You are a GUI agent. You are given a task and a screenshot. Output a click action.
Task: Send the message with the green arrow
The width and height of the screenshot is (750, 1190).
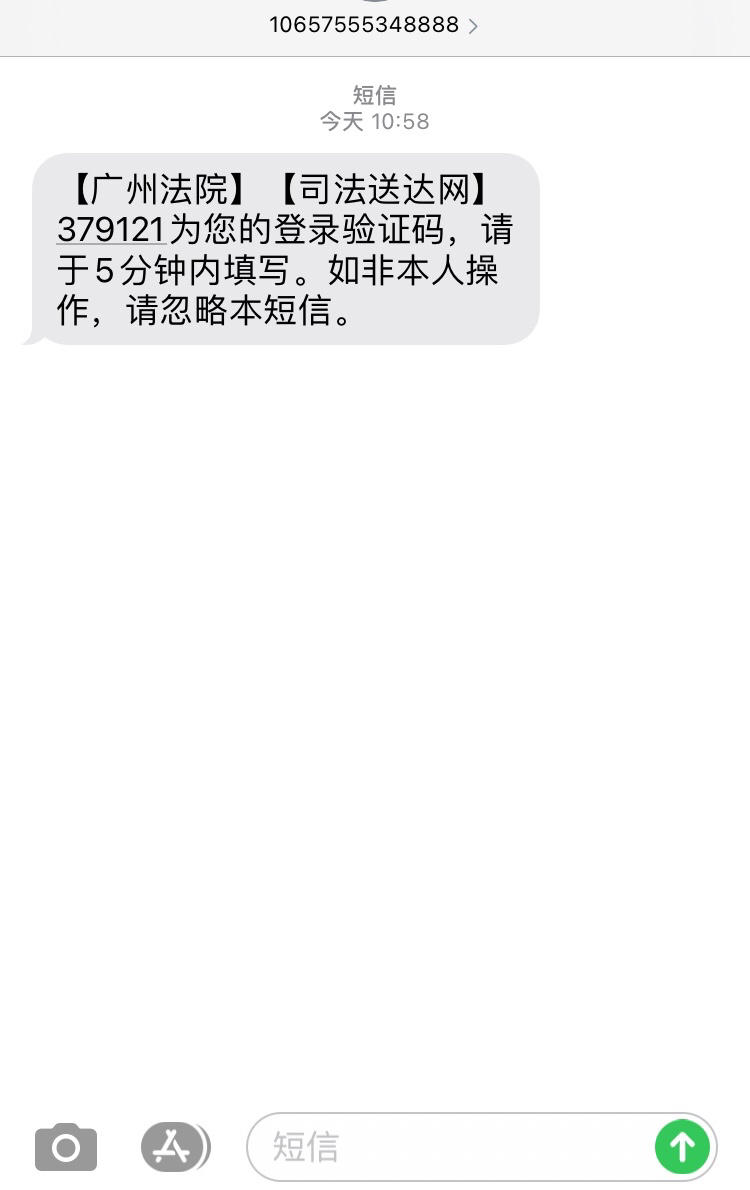point(682,1147)
